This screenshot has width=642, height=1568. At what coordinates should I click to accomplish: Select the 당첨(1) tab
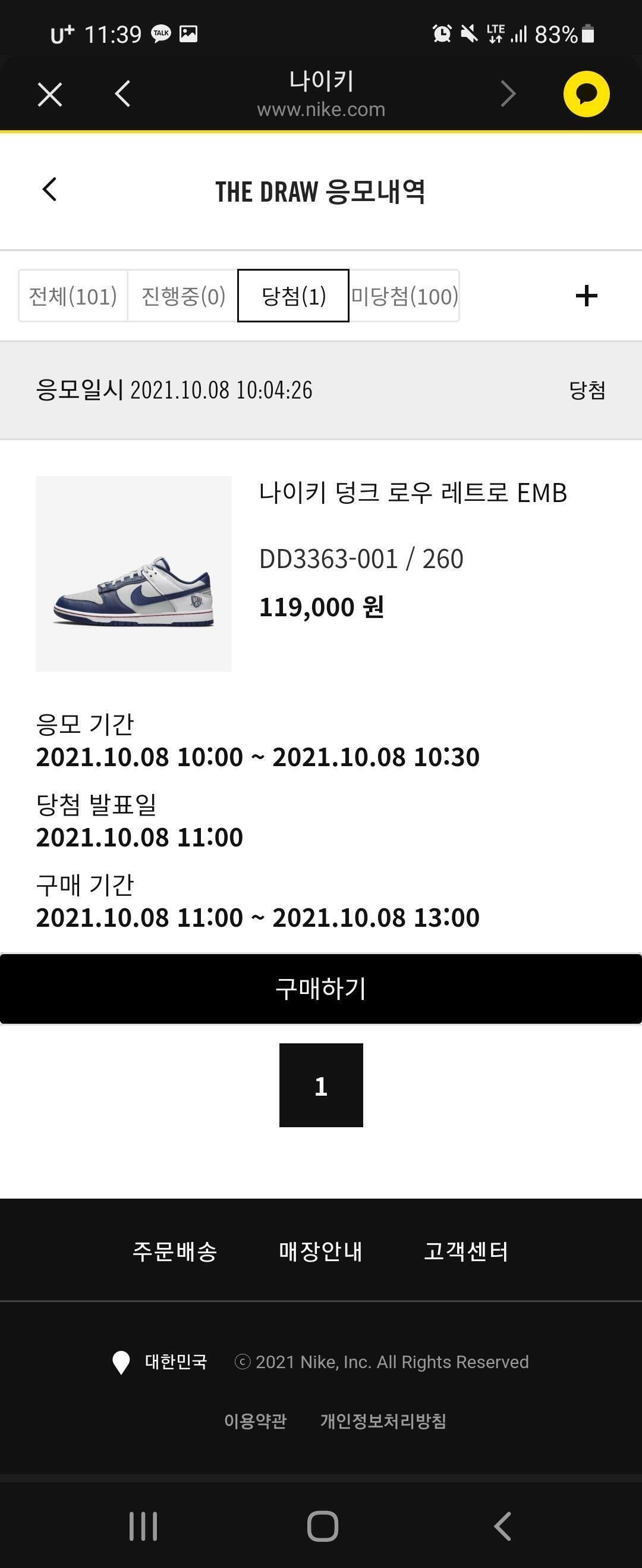[x=292, y=296]
